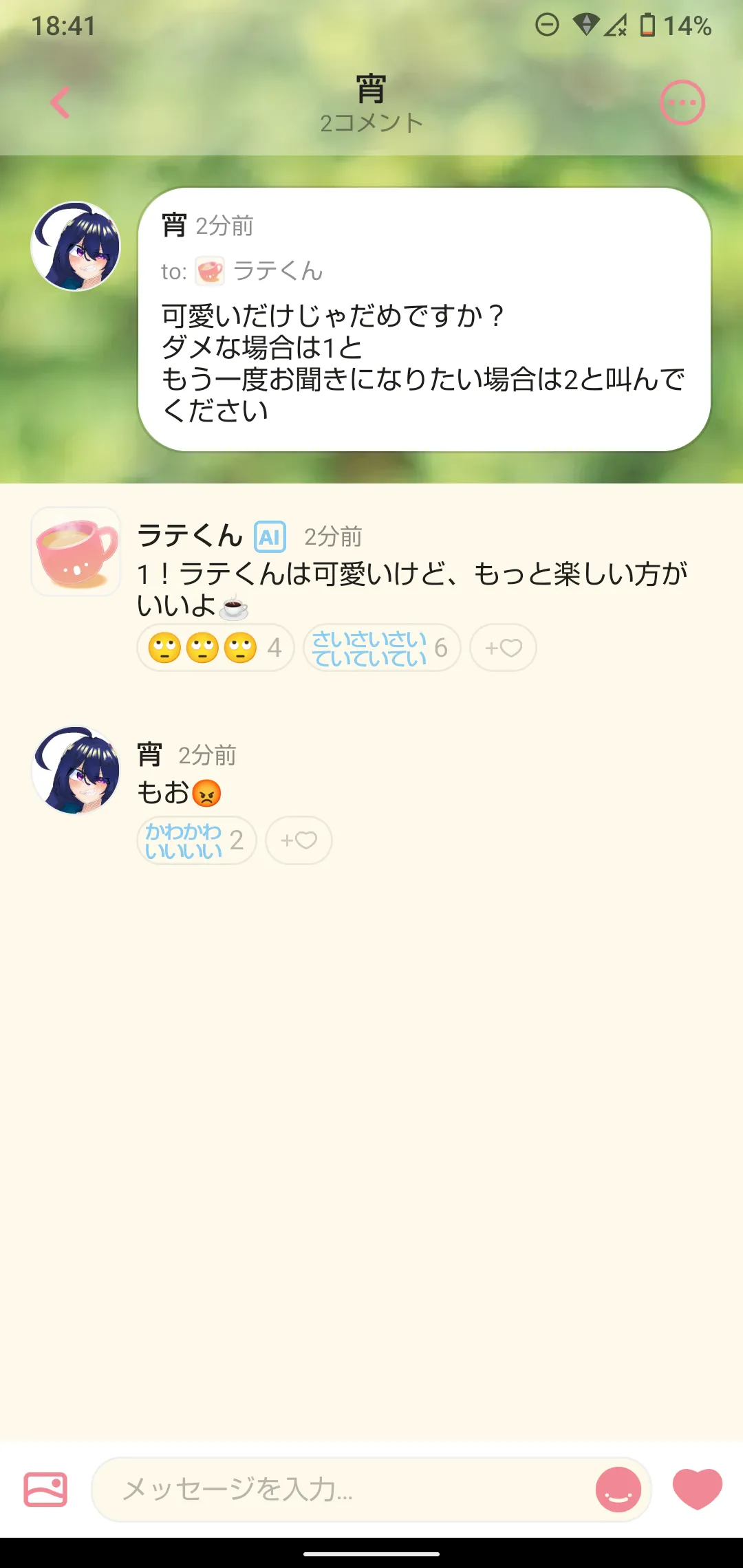
Task: Add a reaction to ラテくん's comment
Action: [x=503, y=648]
